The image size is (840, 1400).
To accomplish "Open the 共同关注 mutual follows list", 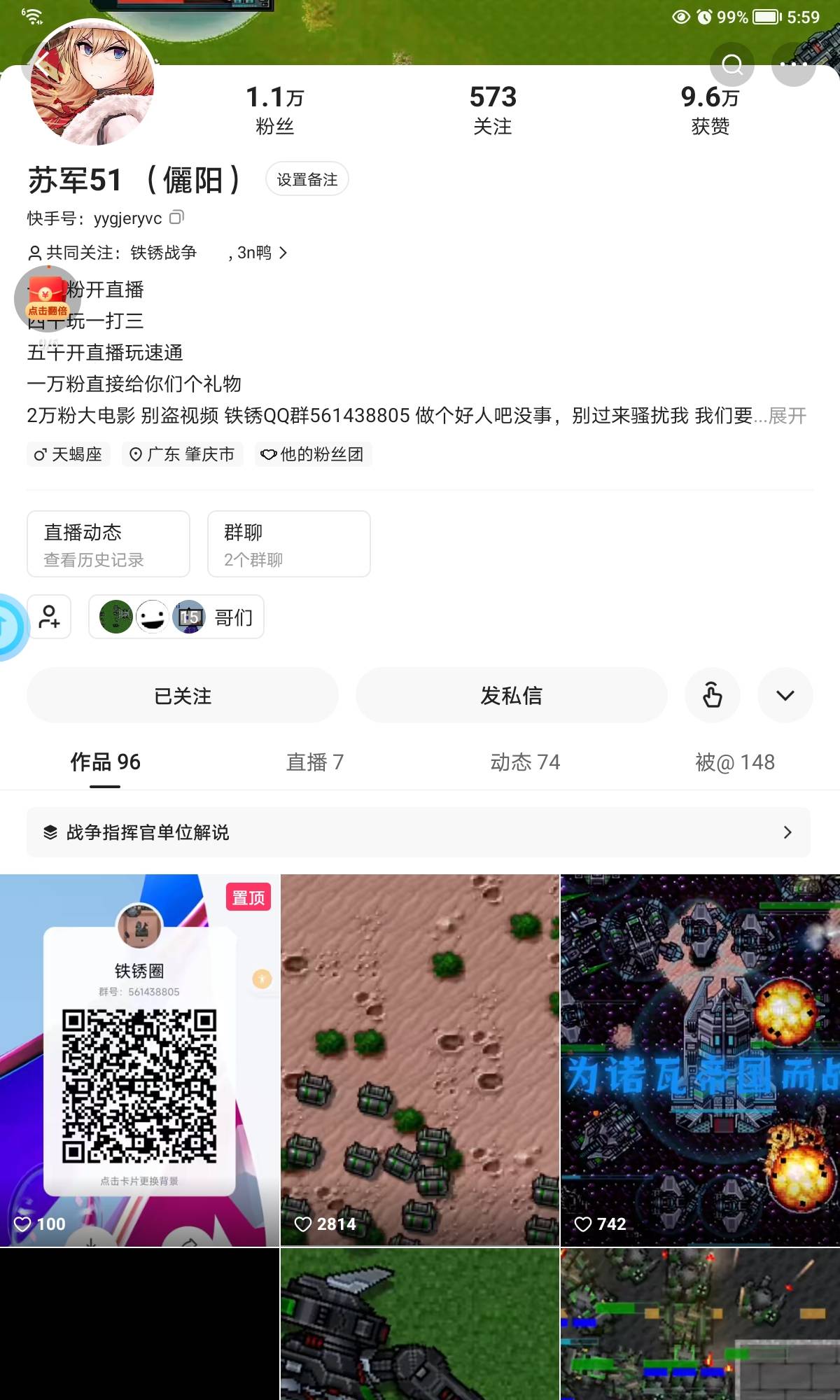I will (157, 253).
